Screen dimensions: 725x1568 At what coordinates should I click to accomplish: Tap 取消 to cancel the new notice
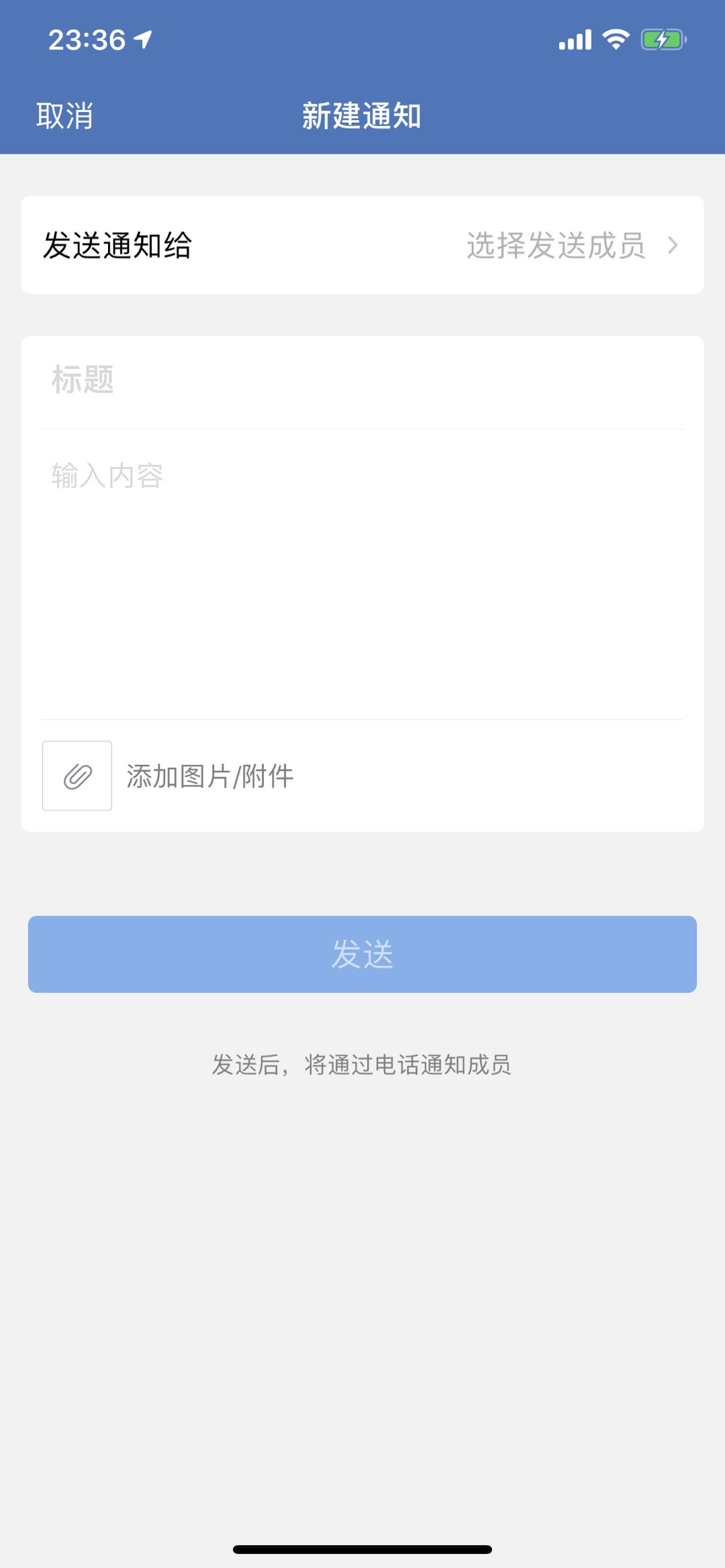tap(64, 116)
